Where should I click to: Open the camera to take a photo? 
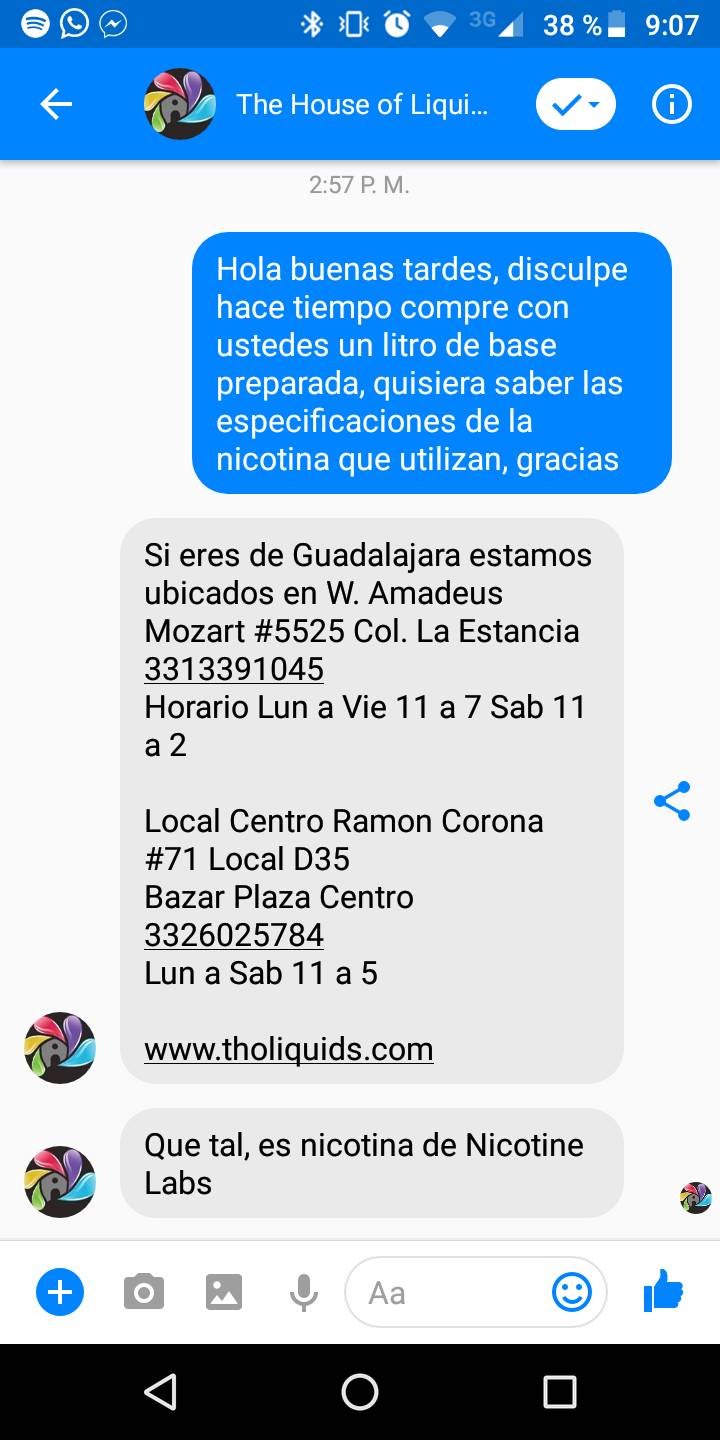(144, 1293)
